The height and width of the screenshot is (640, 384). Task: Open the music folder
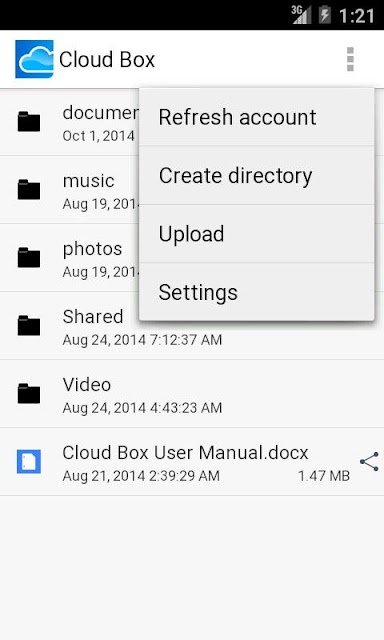tap(69, 190)
